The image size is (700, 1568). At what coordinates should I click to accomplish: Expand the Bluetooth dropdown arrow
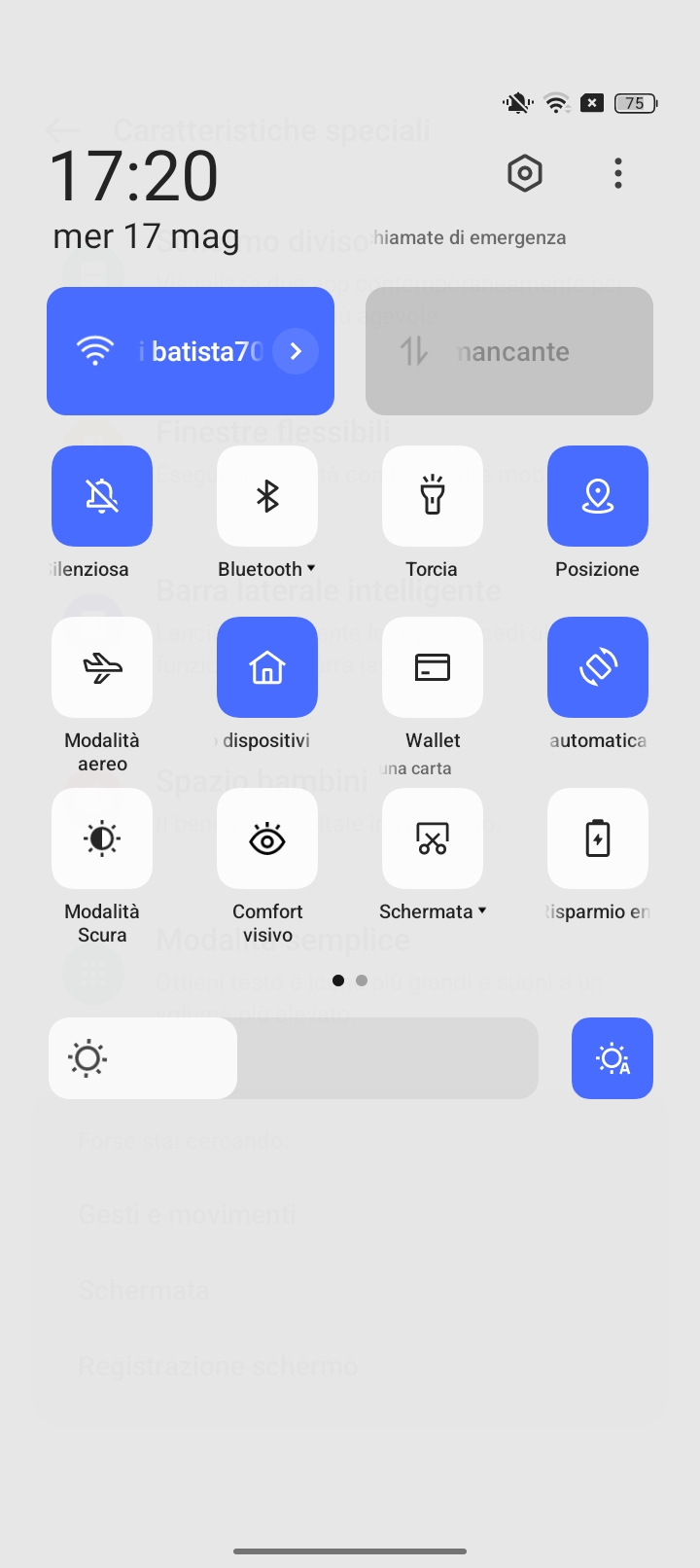(x=311, y=568)
